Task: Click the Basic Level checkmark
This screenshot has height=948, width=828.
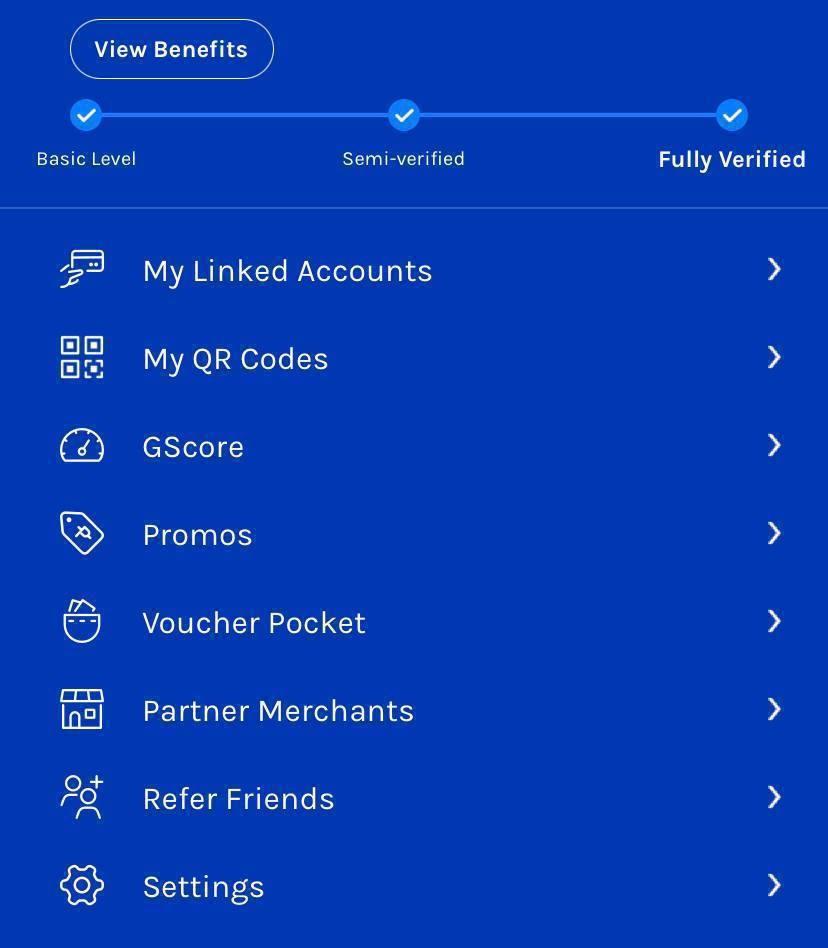Action: point(86,115)
